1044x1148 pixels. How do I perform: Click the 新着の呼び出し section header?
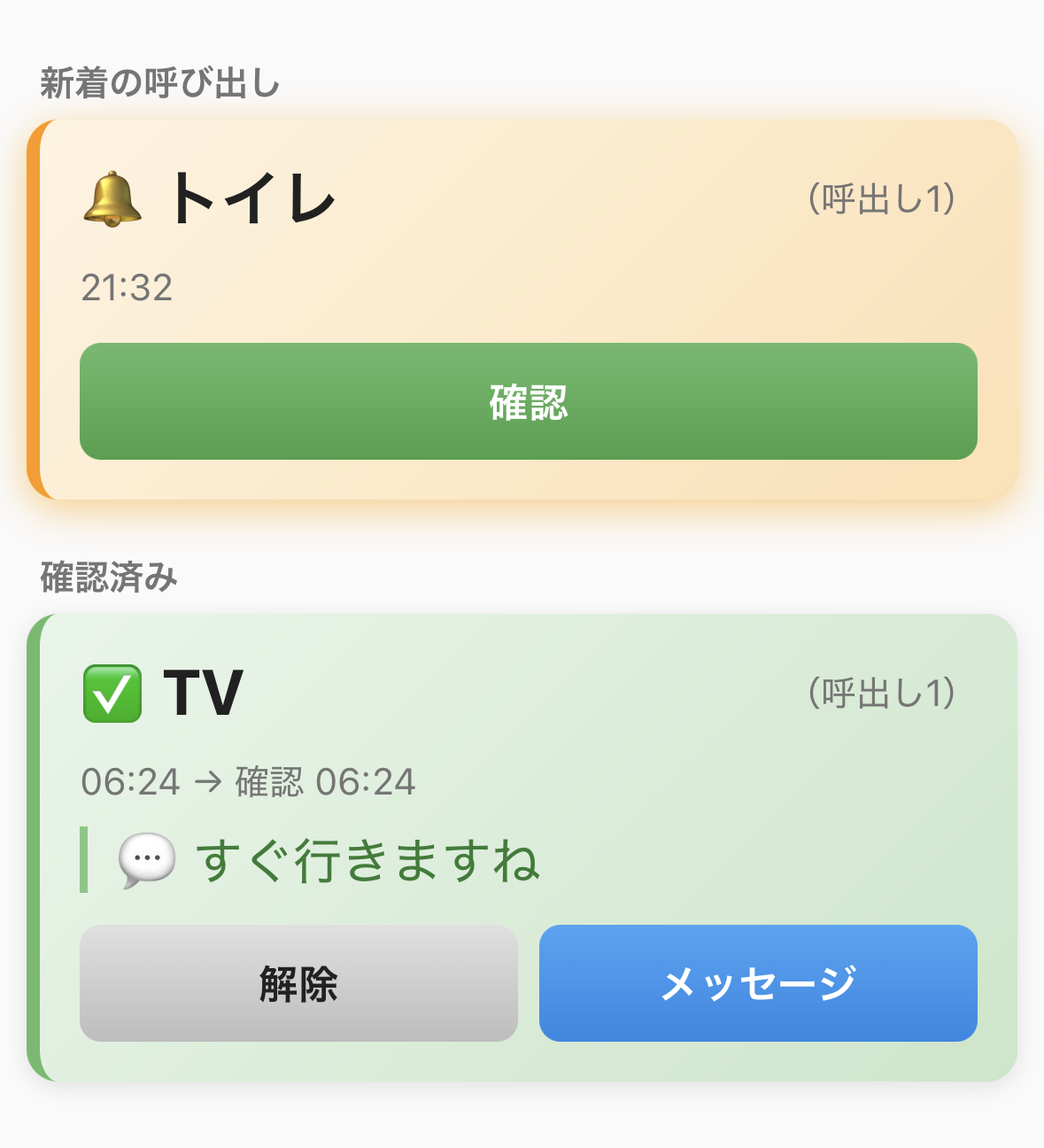click(x=159, y=80)
